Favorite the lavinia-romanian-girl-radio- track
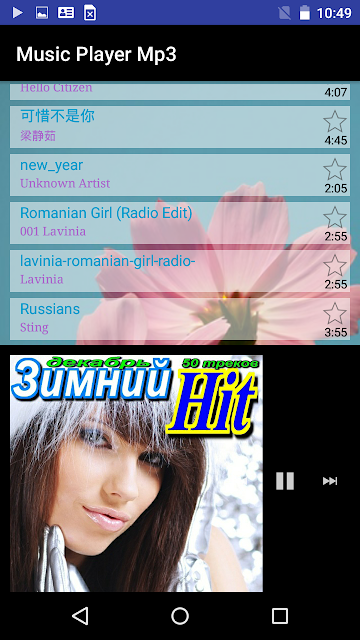This screenshot has width=360, height=640. tap(335, 265)
